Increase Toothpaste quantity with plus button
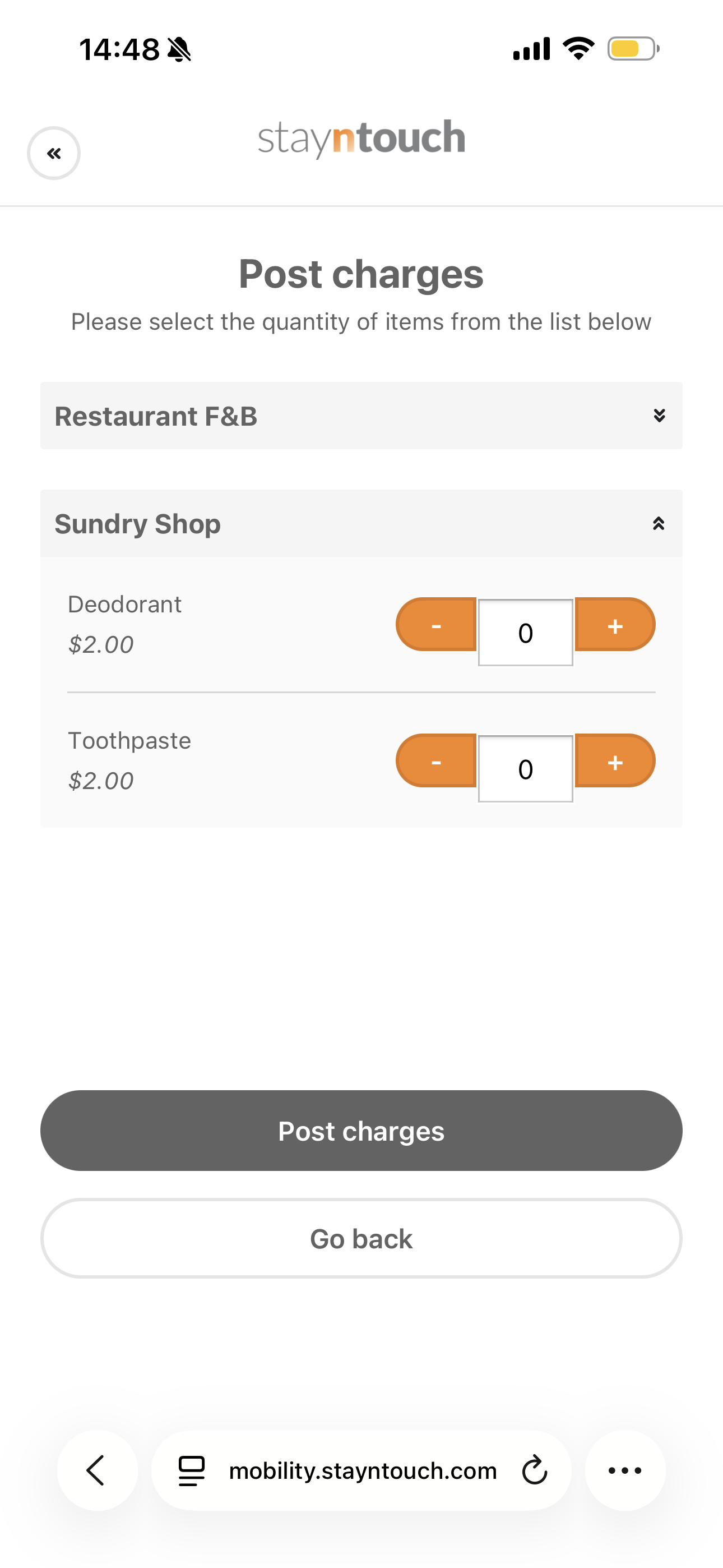This screenshot has height=1568, width=723. click(615, 761)
